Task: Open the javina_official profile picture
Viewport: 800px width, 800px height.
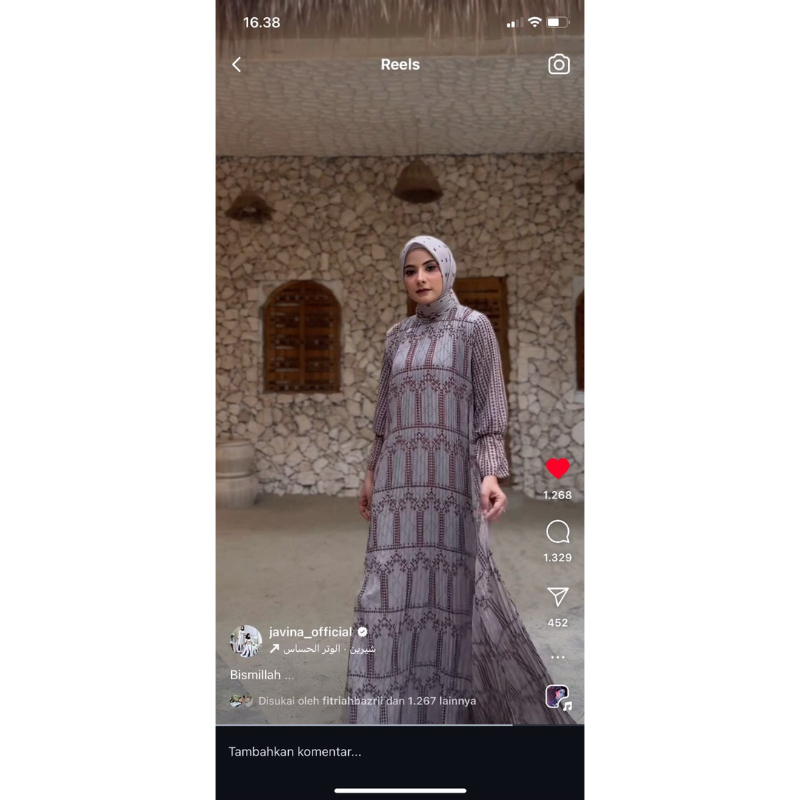Action: point(246,641)
